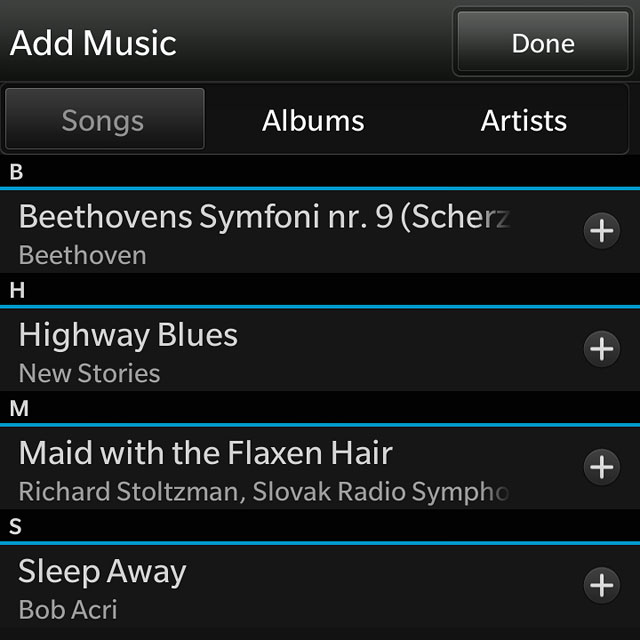Add Maid with the Flaxen Hair via plus

601,467
